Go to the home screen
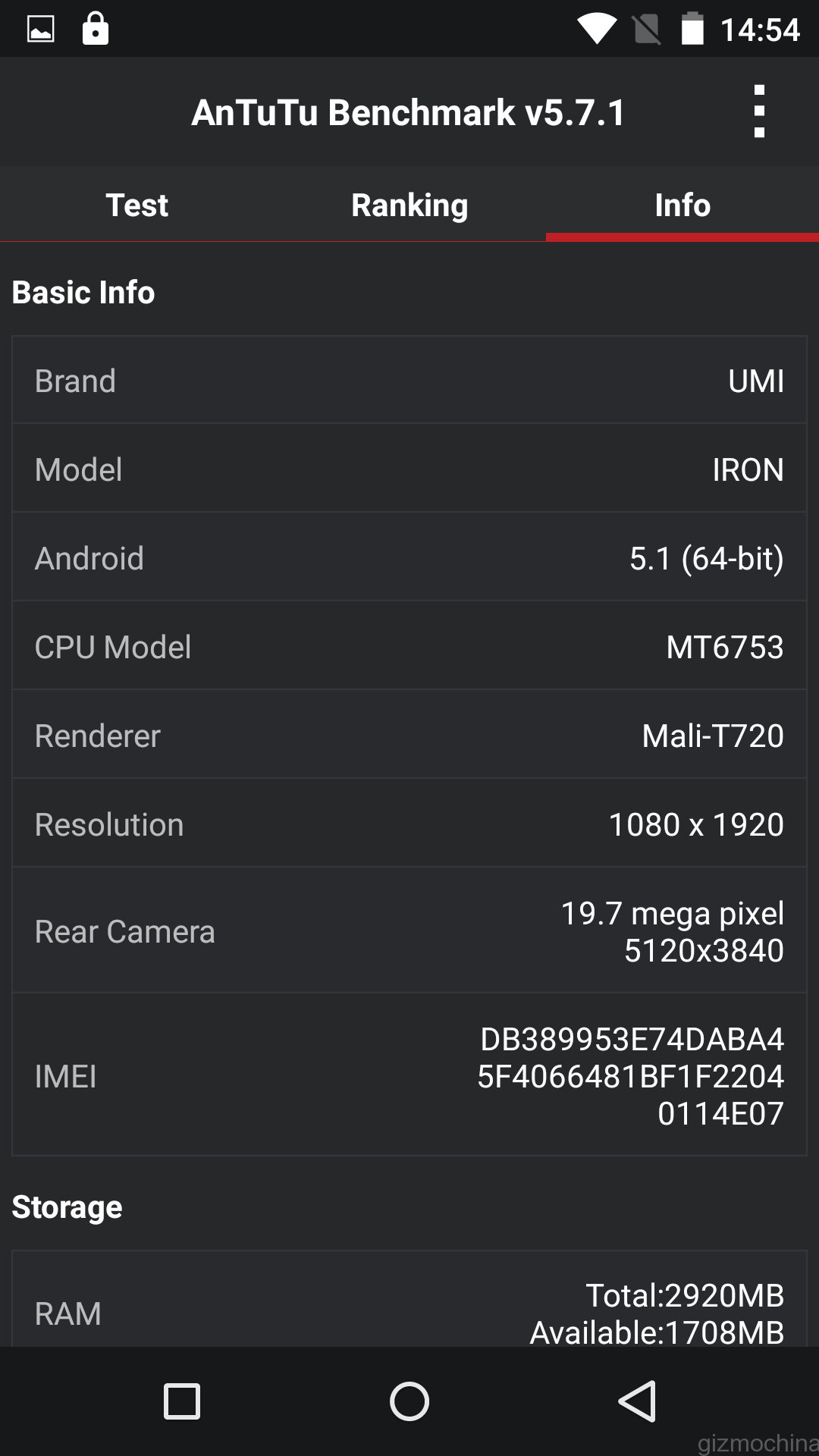Image resolution: width=819 pixels, height=1456 pixels. (x=409, y=1401)
